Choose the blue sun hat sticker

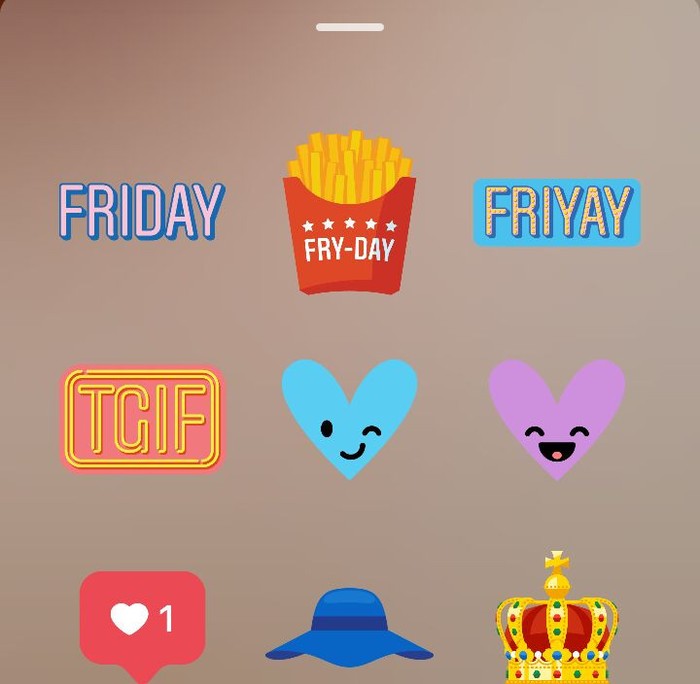(349, 627)
